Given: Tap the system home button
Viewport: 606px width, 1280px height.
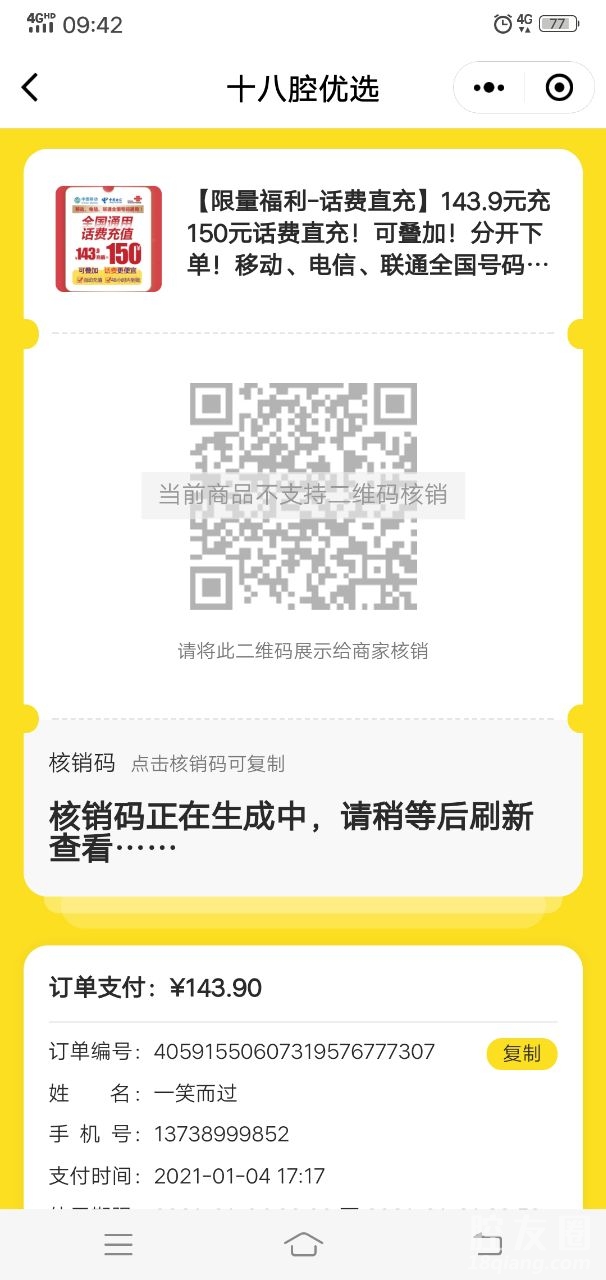Looking at the screenshot, I should click(x=303, y=1244).
